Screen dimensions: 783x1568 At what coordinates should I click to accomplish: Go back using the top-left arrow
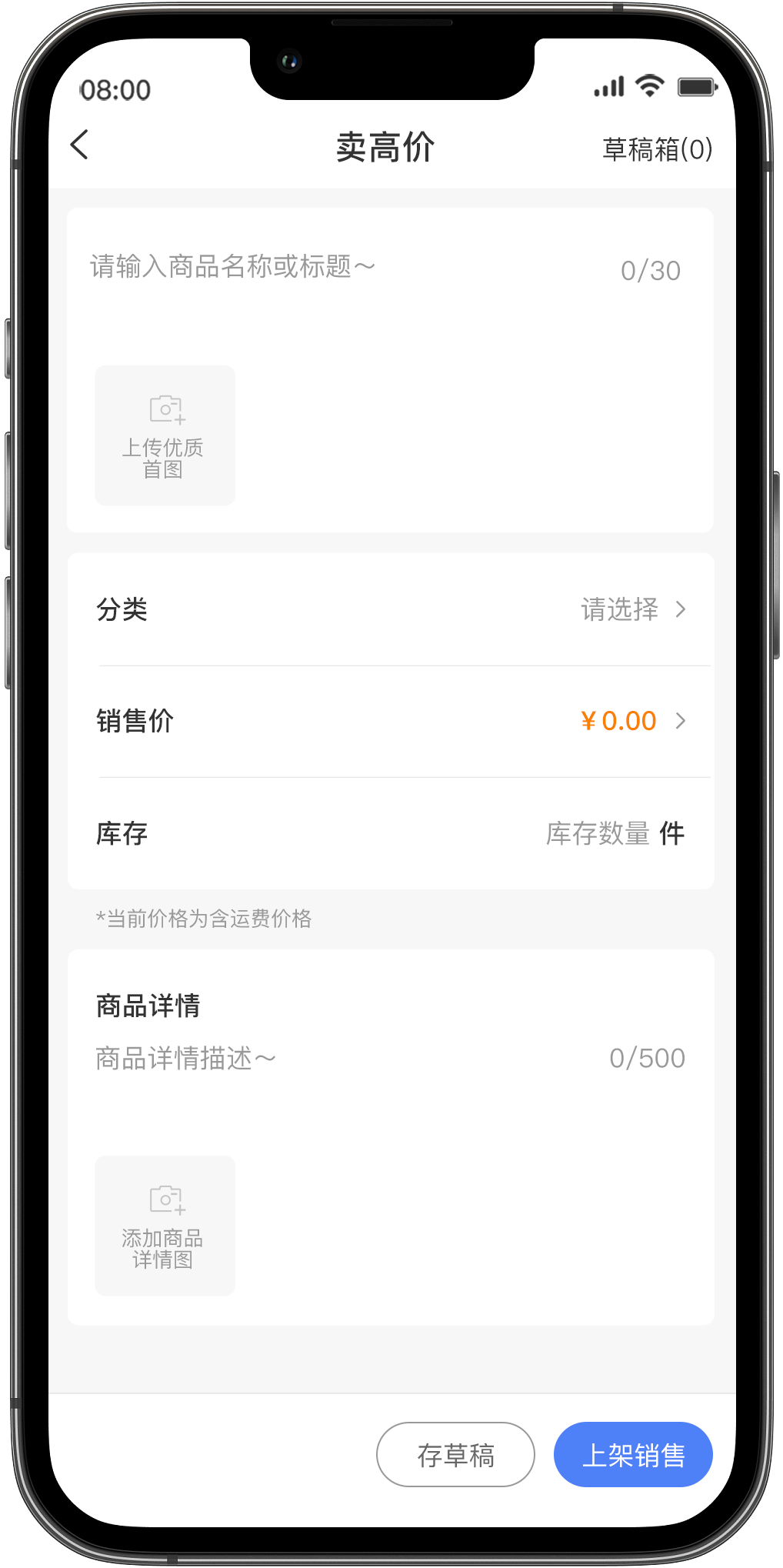pos(80,145)
